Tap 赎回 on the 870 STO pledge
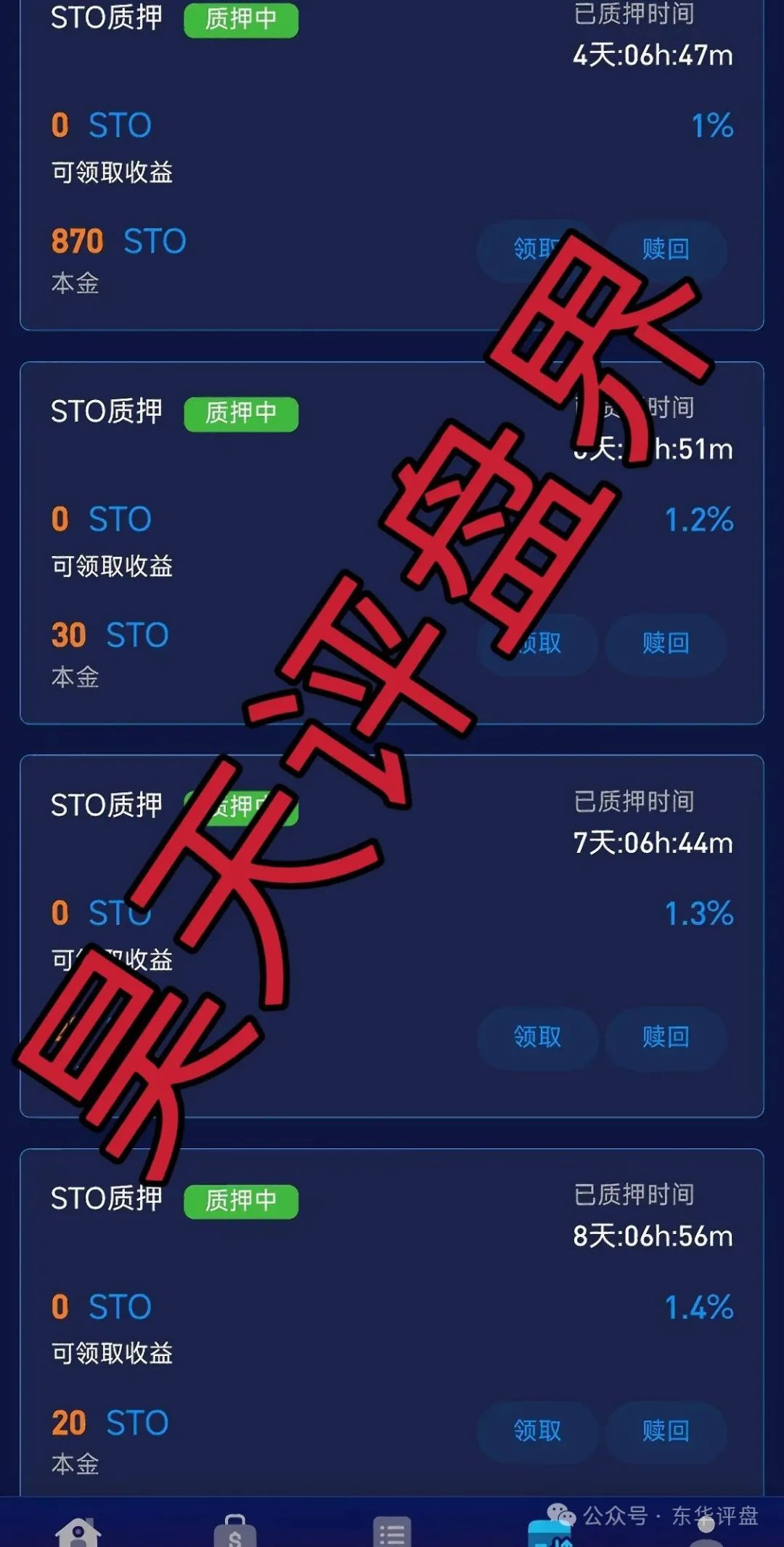784x1547 pixels. (x=666, y=249)
